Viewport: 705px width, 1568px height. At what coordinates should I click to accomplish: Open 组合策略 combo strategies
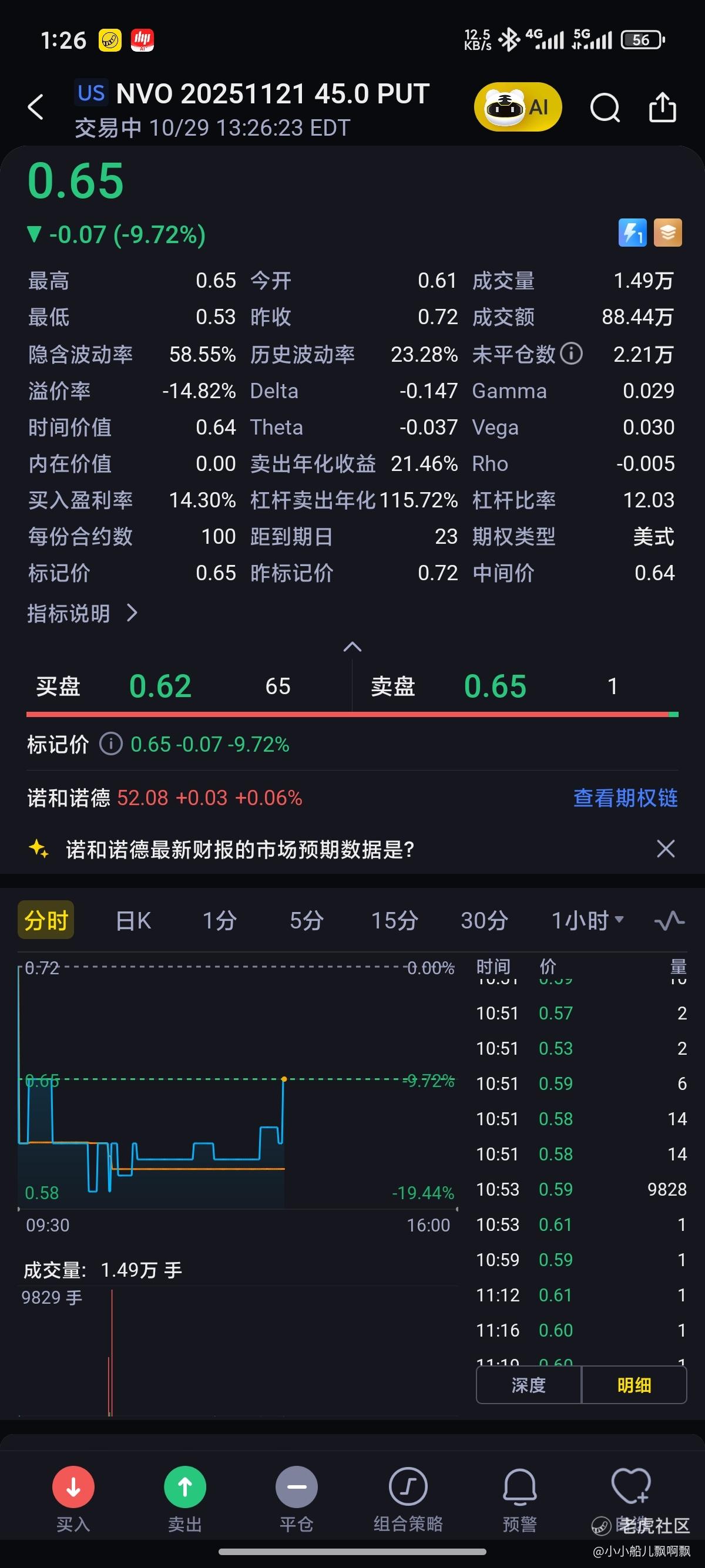coord(408,1498)
